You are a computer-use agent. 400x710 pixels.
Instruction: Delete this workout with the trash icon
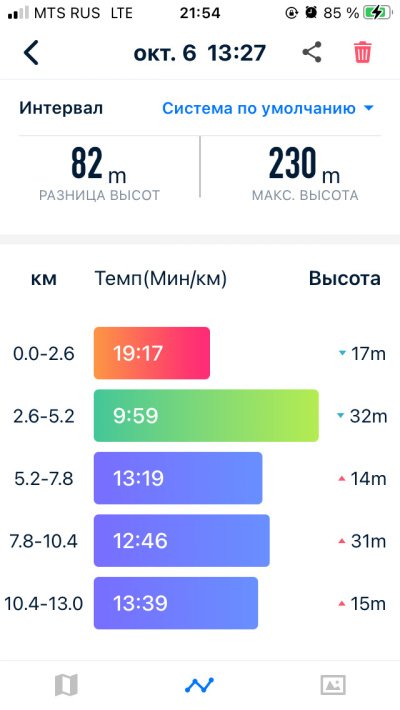363,52
